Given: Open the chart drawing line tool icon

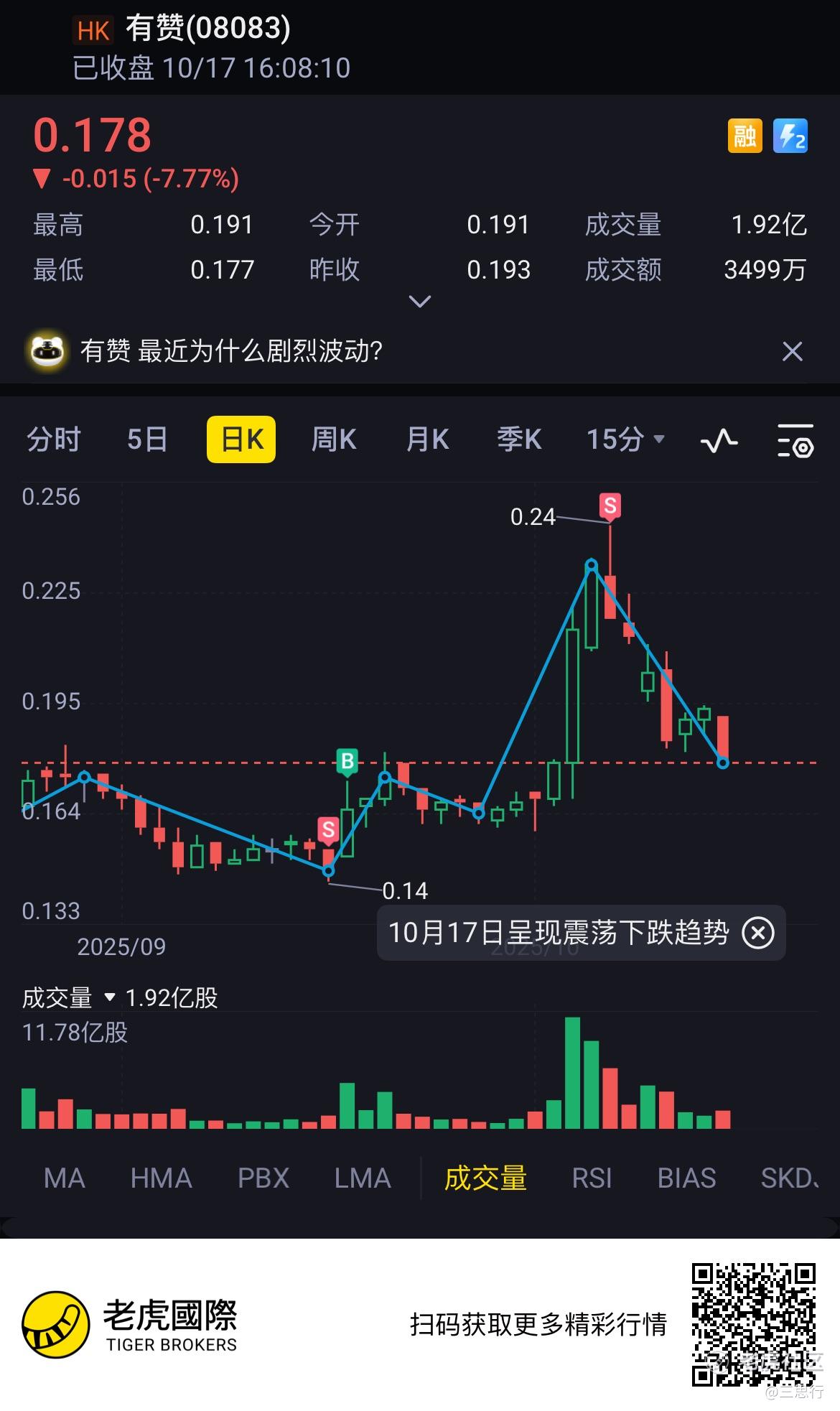Looking at the screenshot, I should point(719,440).
